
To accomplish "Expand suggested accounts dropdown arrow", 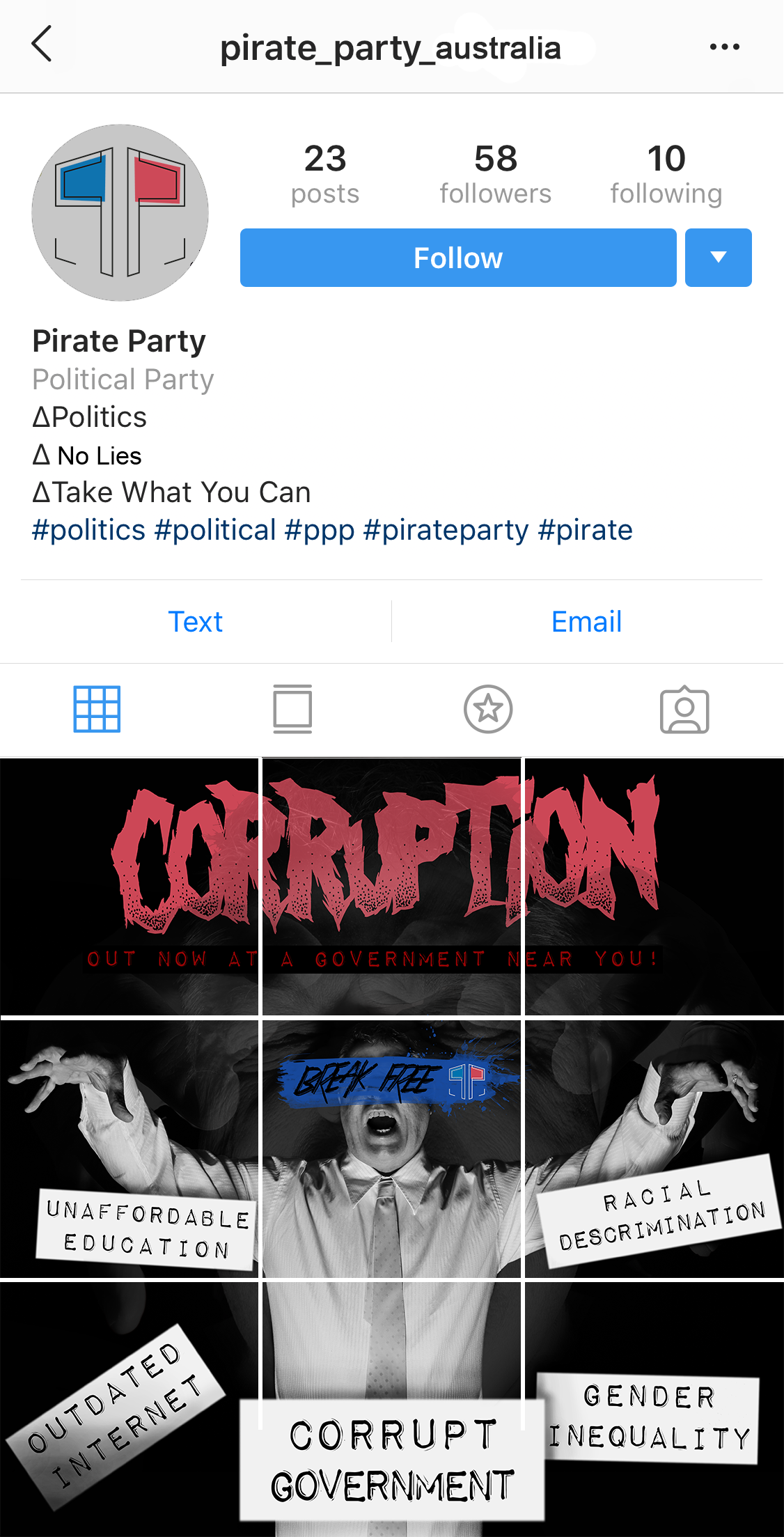I will [x=718, y=258].
